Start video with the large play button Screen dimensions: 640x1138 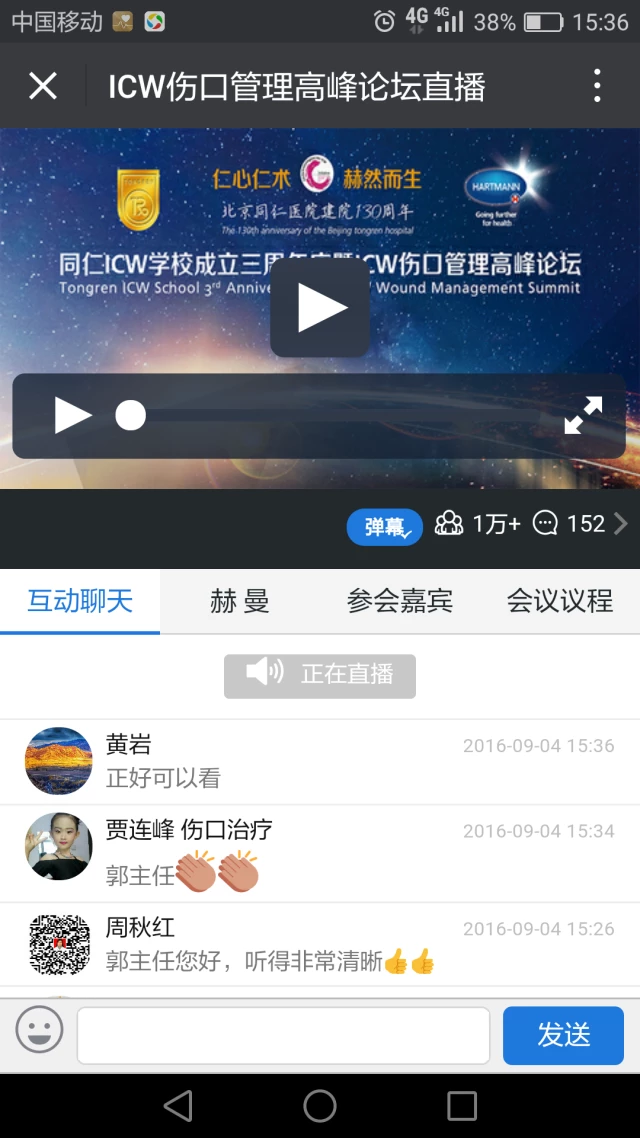320,308
